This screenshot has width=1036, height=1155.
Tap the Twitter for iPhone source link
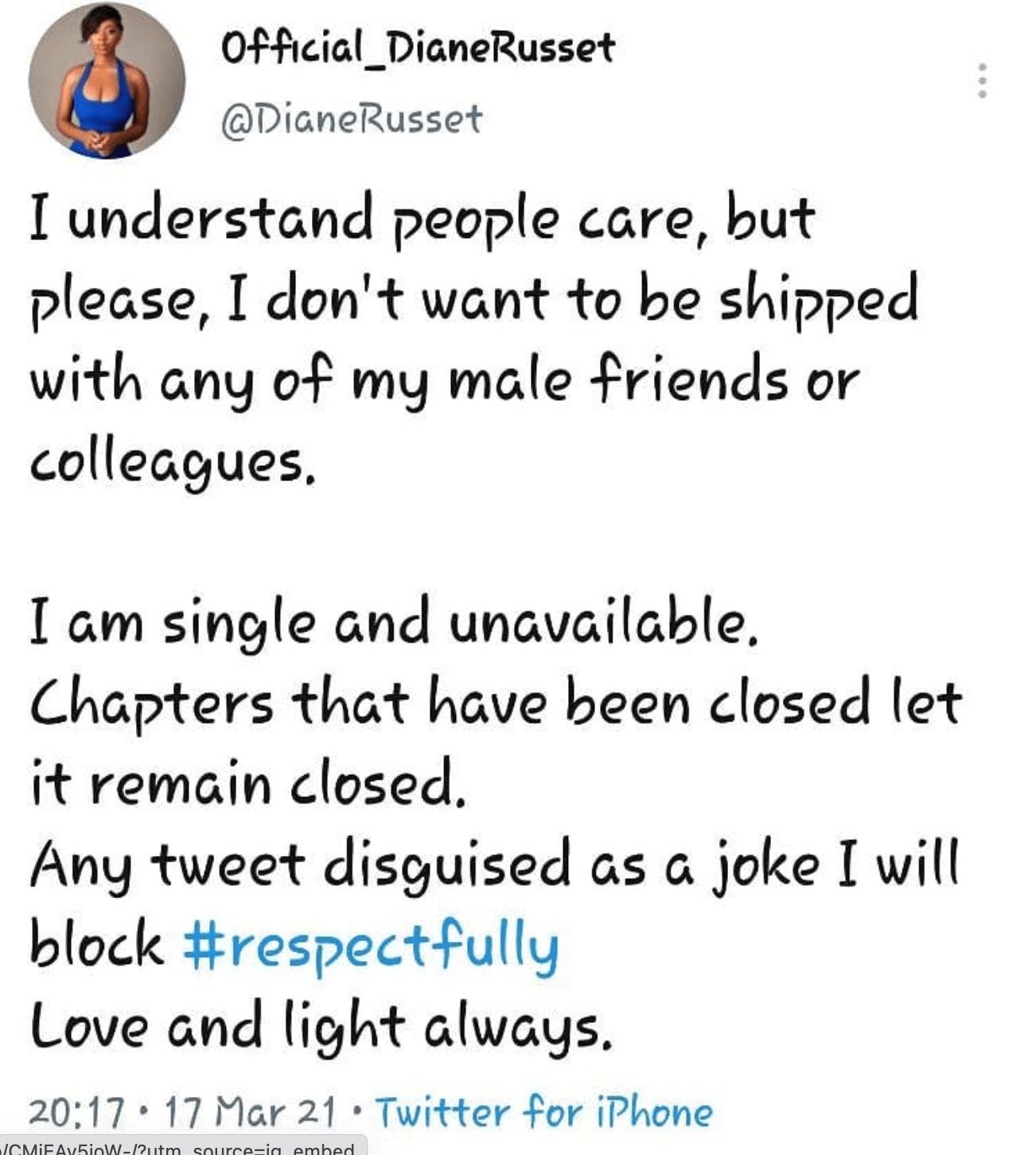pos(543,1111)
